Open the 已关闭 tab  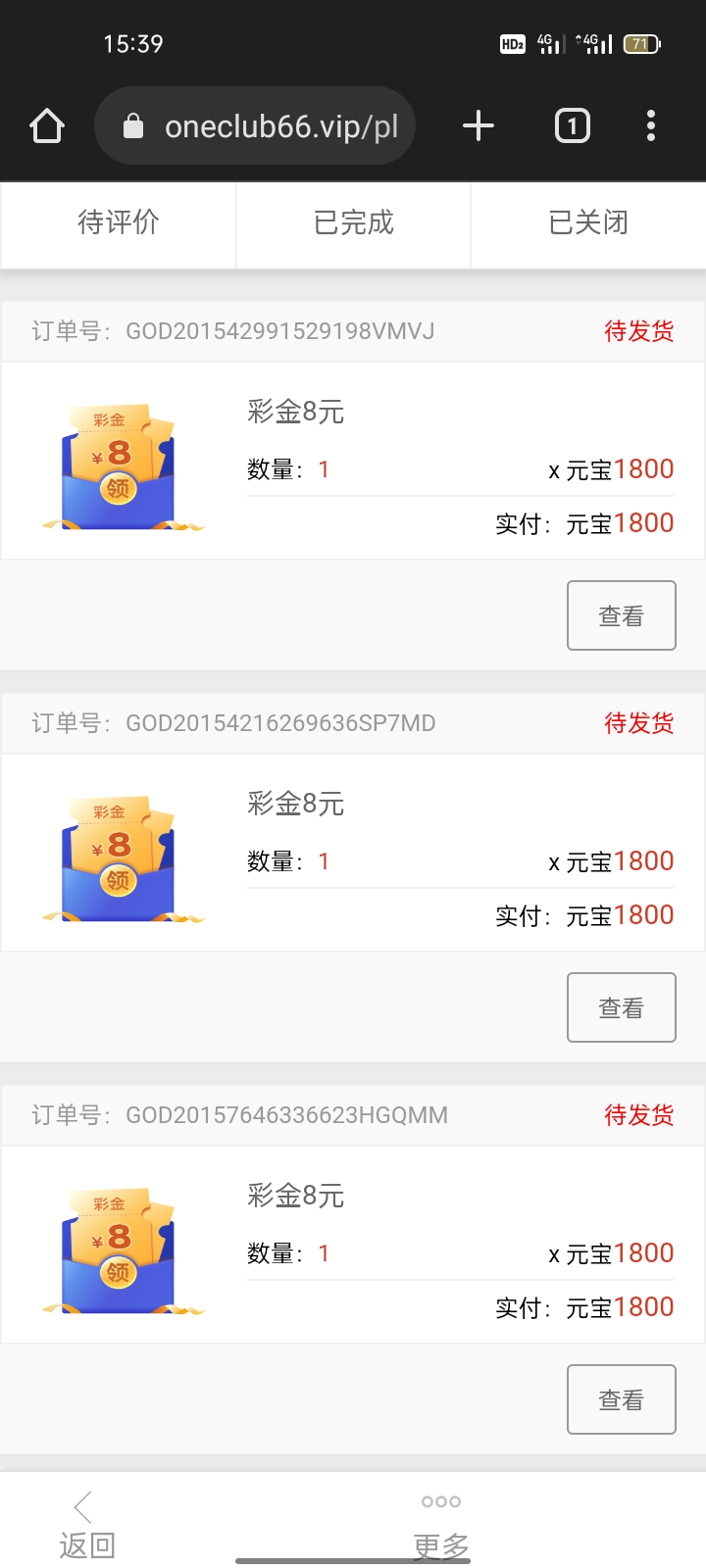tap(587, 223)
